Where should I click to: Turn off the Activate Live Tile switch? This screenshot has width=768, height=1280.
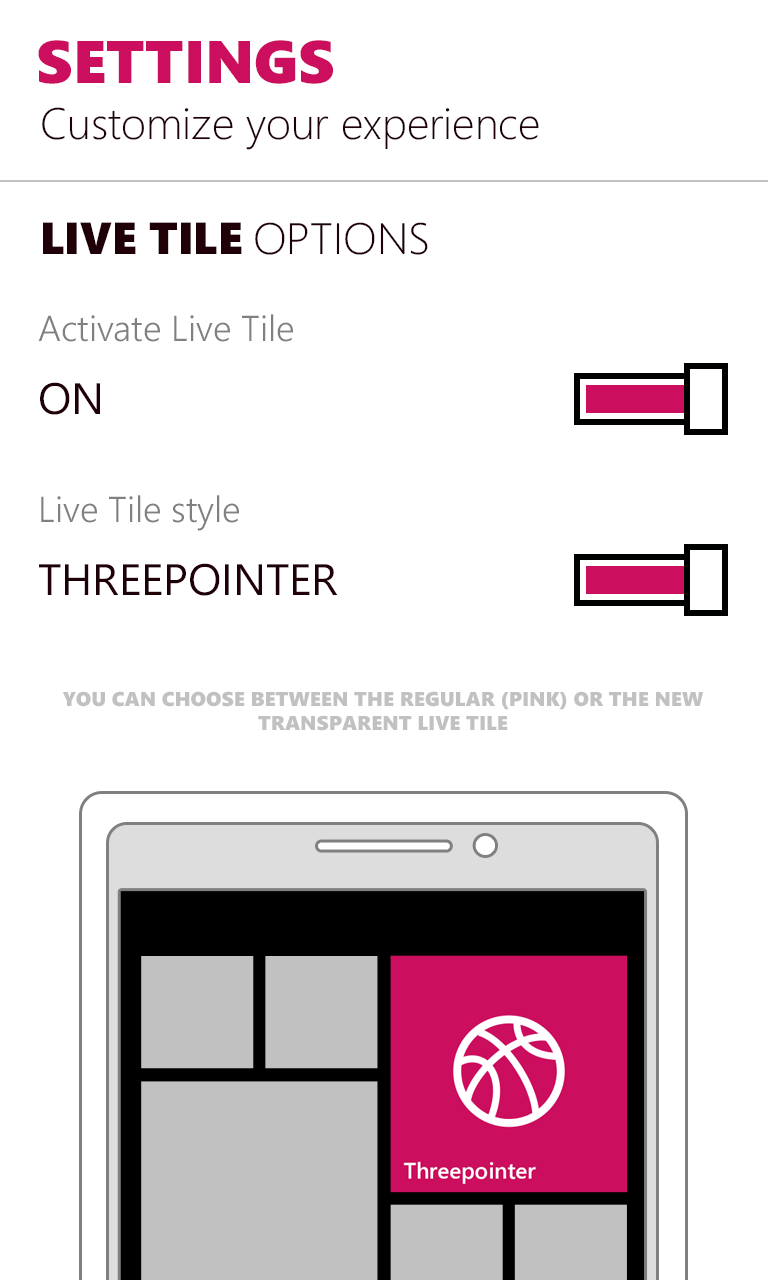pos(651,399)
